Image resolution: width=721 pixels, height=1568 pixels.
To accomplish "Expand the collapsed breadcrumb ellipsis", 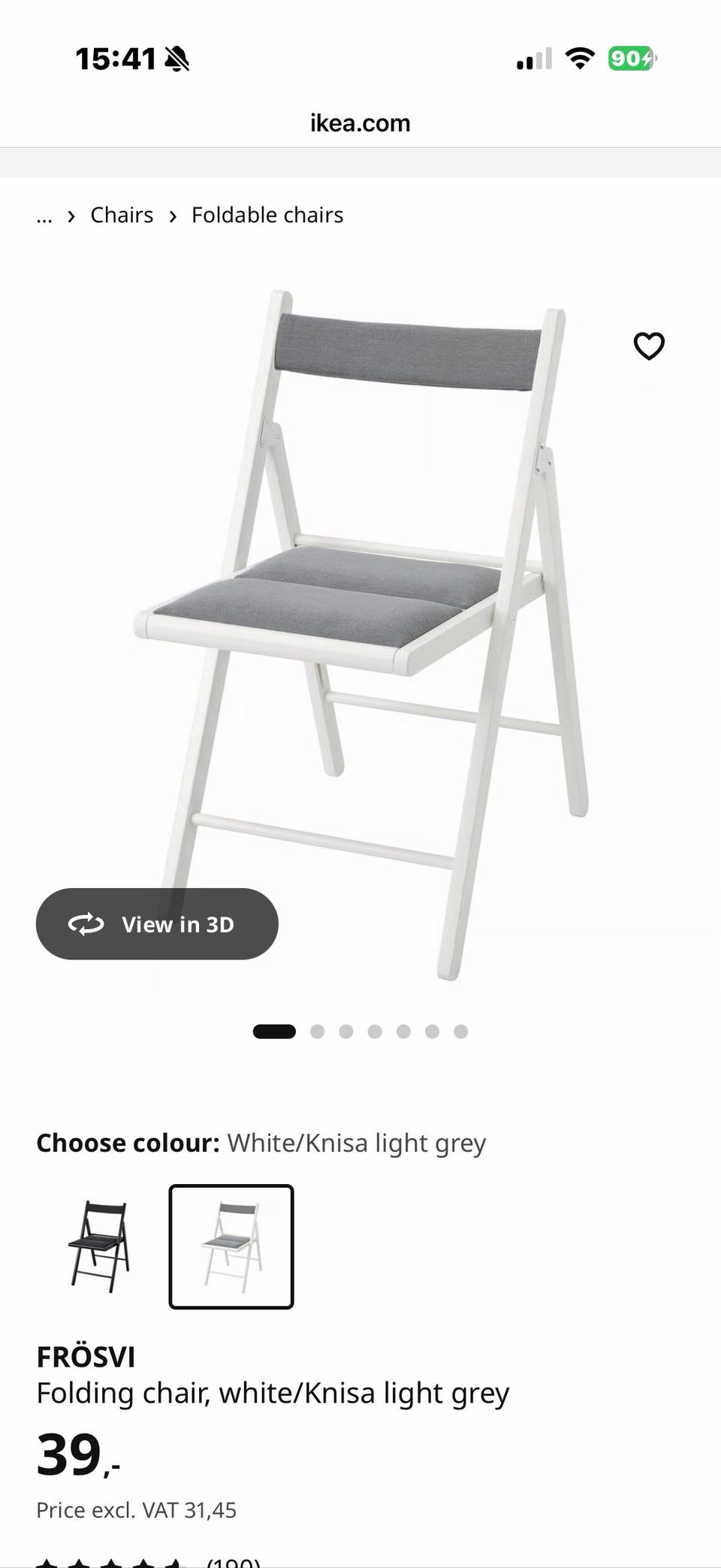I will 44,216.
